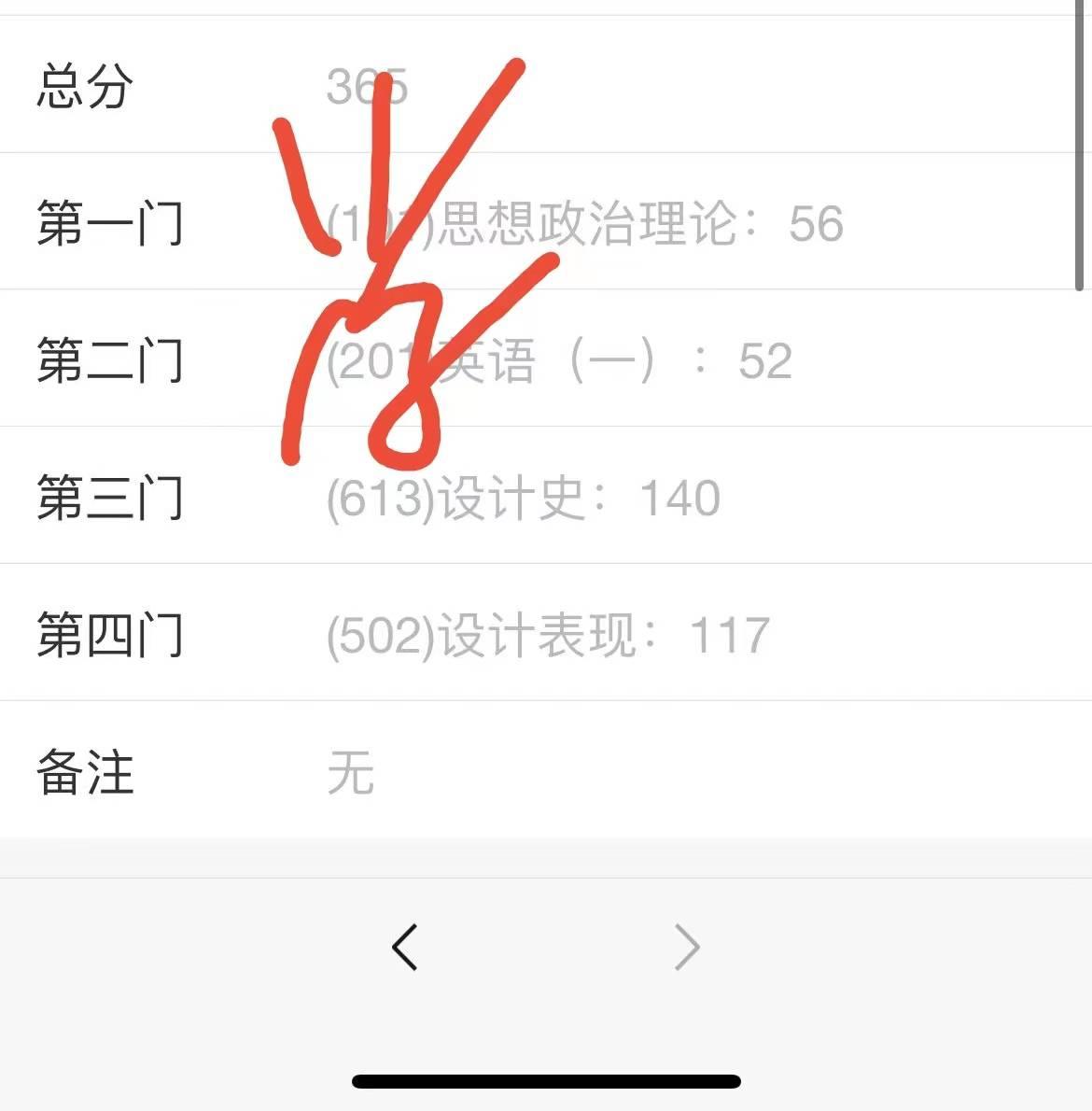Screen dimensions: 1092x1111
Task: Go back with the left arrow
Action: click(404, 948)
